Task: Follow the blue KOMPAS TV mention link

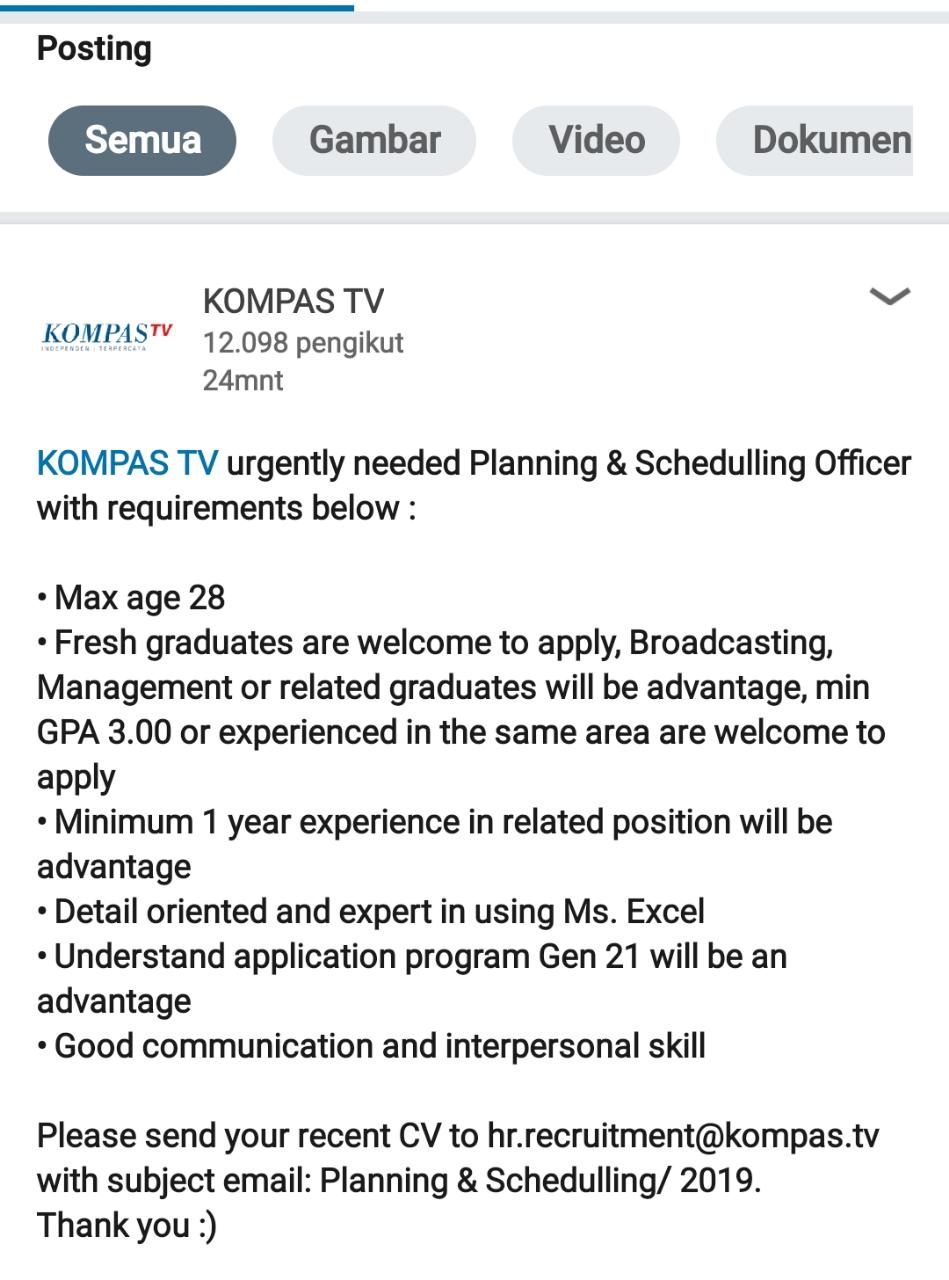Action: pyautogui.click(x=127, y=464)
